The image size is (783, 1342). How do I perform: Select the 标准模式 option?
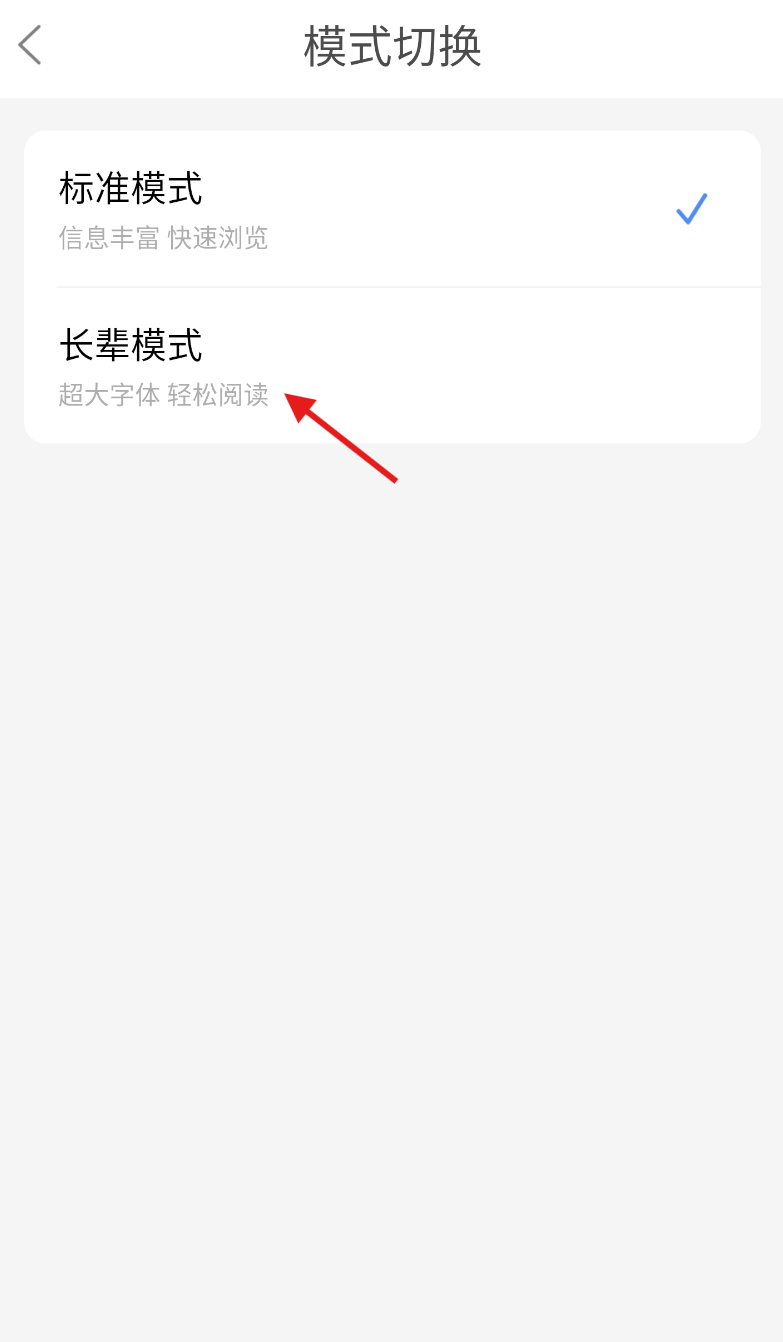(x=391, y=209)
